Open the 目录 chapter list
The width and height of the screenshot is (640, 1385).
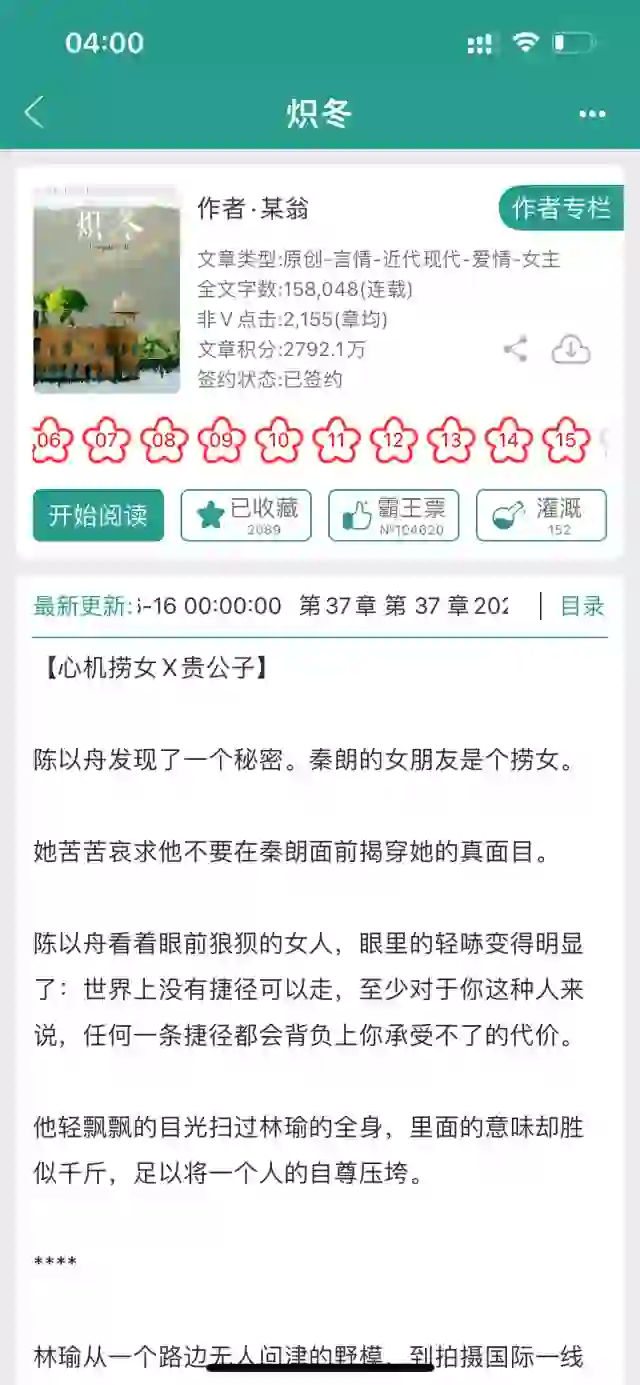(582, 606)
